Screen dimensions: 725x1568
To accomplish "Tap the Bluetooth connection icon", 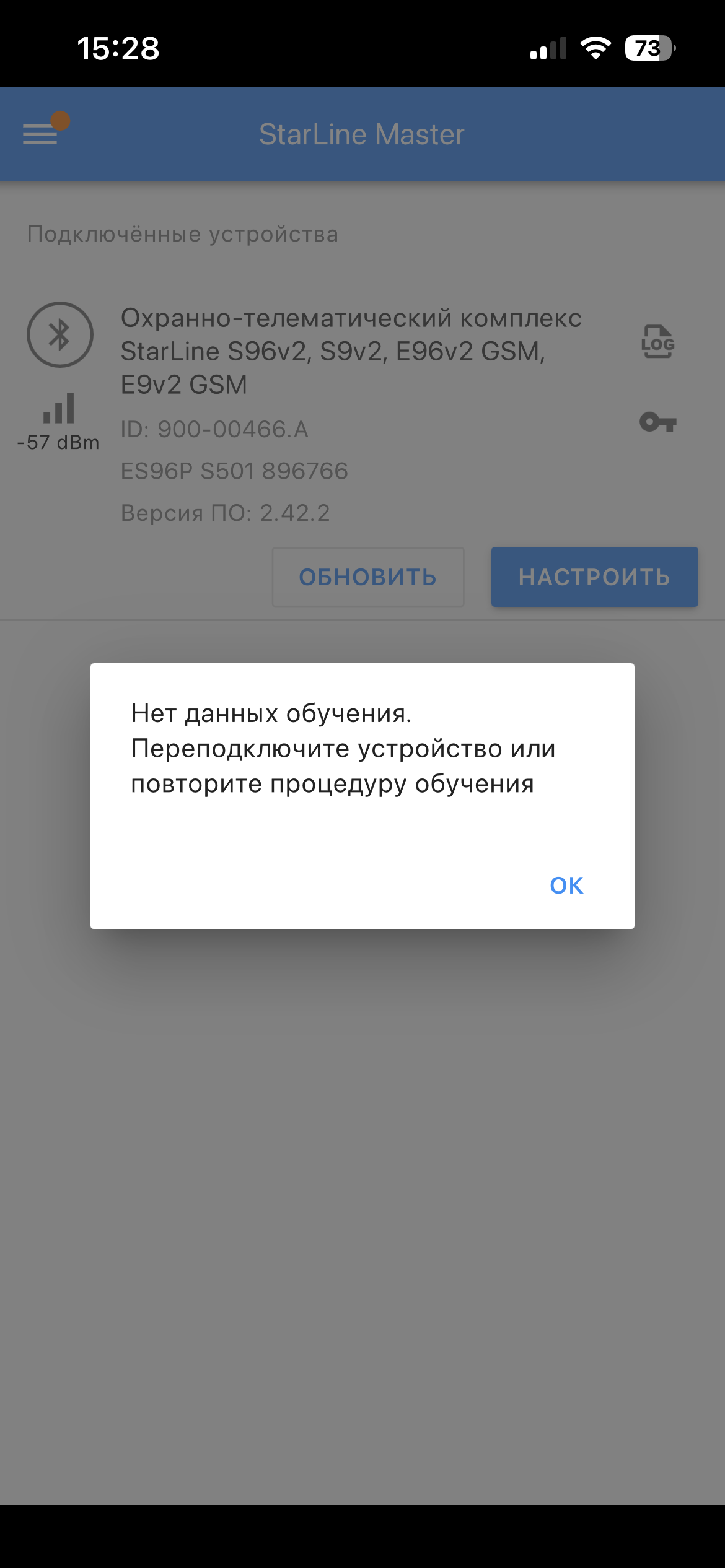I will click(x=60, y=334).
